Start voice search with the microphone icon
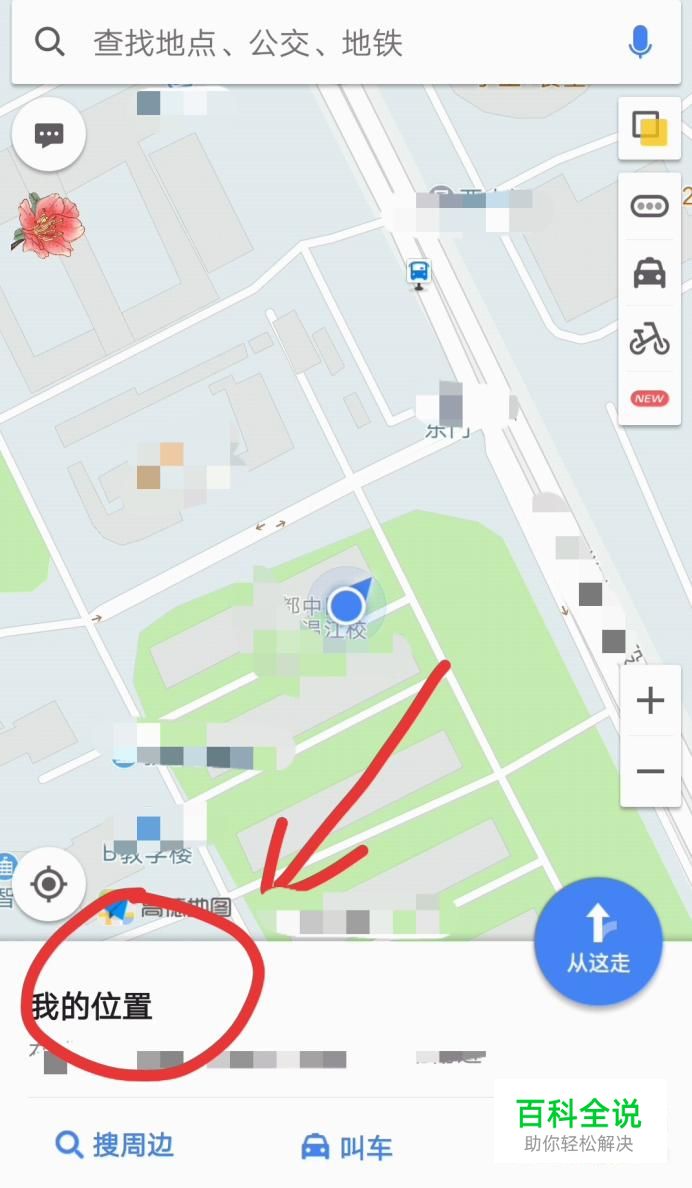 (640, 42)
